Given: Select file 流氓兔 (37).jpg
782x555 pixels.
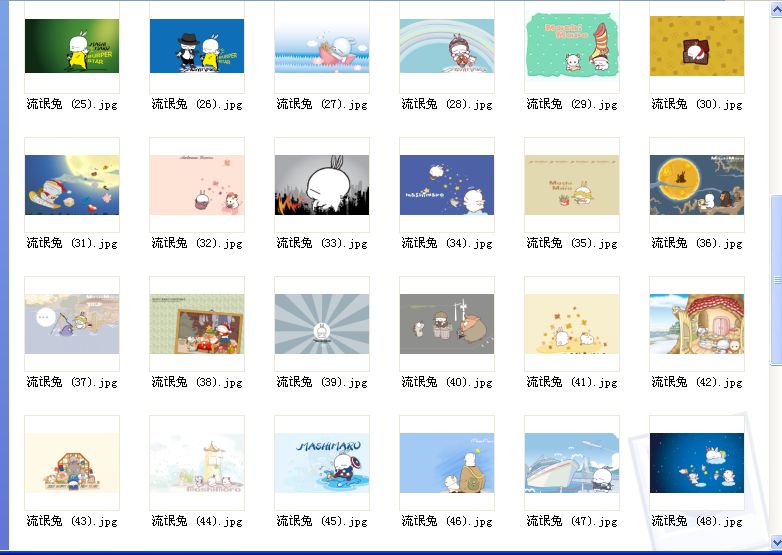Looking at the screenshot, I should [x=72, y=324].
